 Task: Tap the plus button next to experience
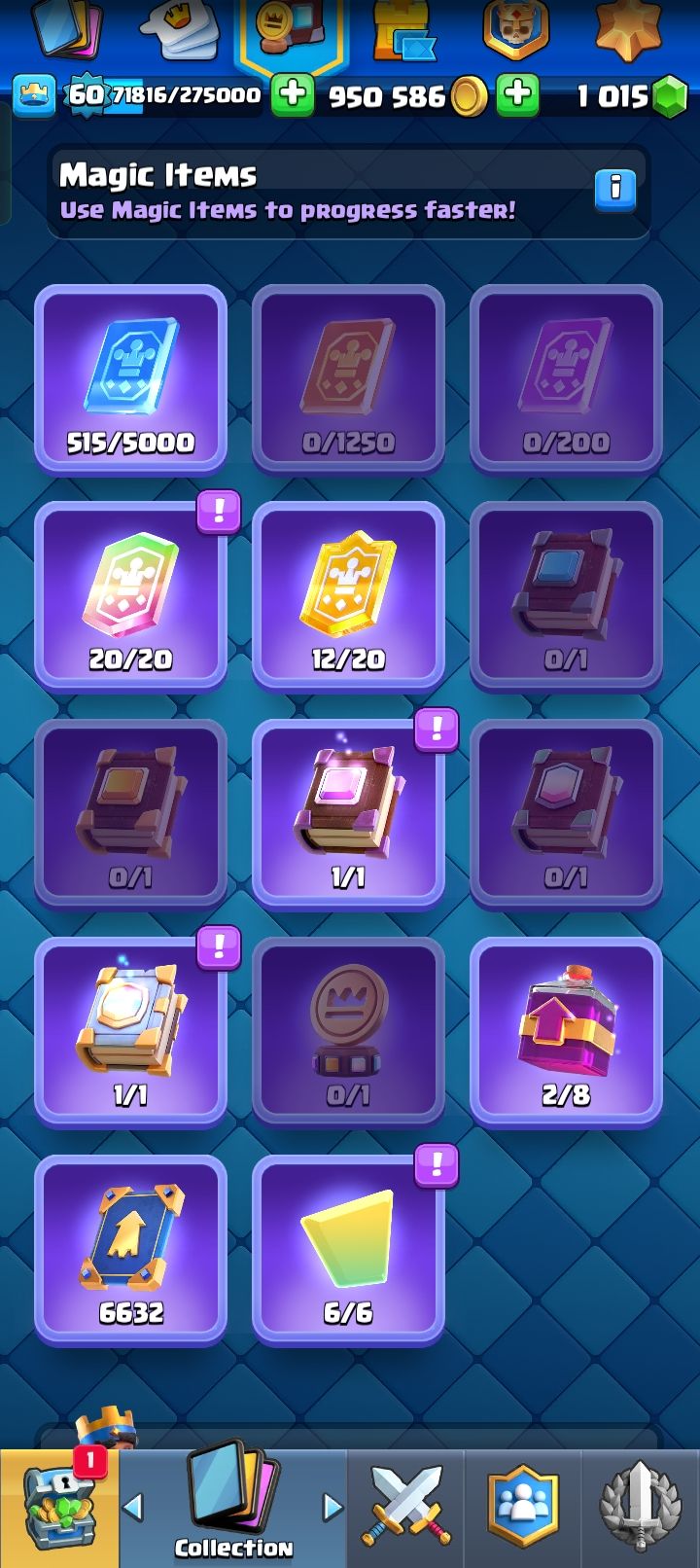[292, 95]
